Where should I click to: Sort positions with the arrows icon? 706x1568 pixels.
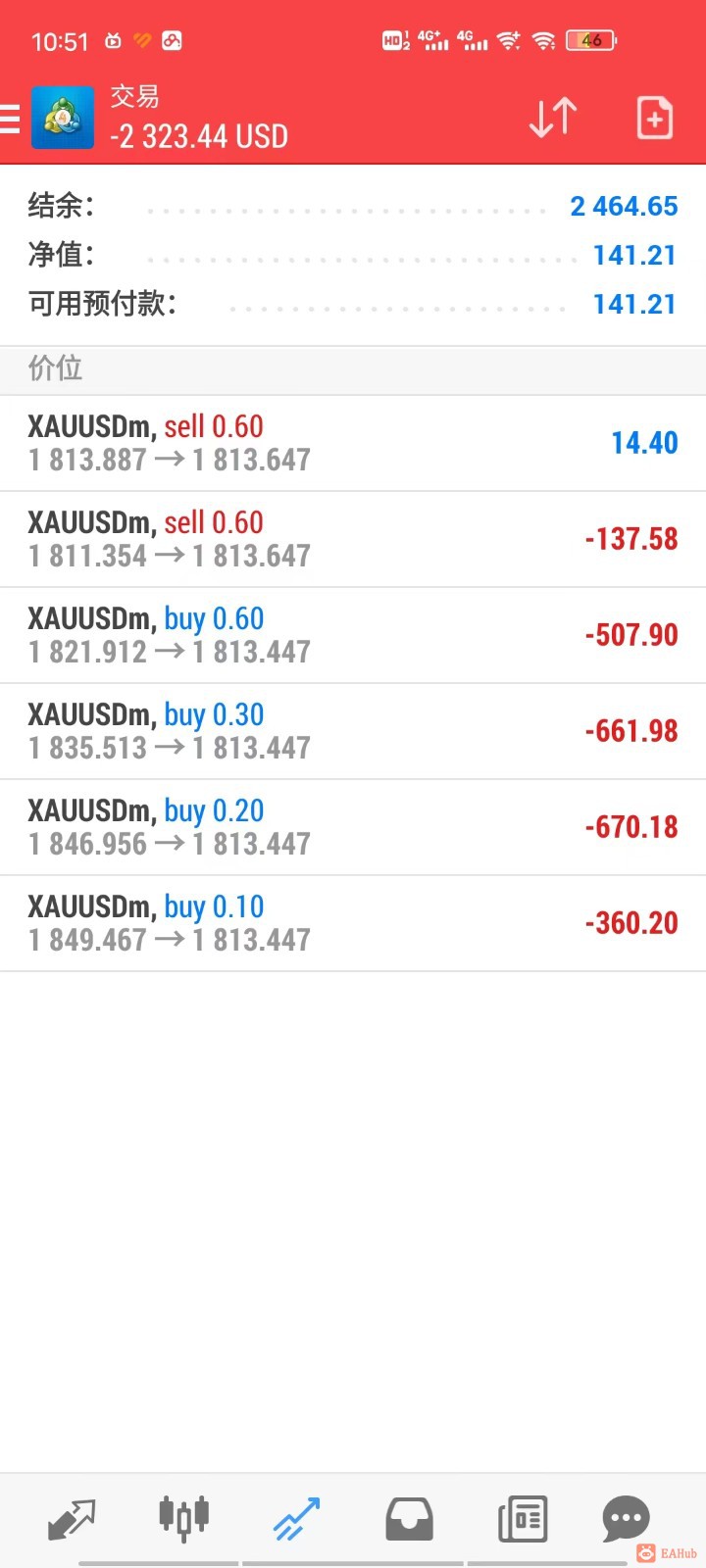tap(553, 119)
